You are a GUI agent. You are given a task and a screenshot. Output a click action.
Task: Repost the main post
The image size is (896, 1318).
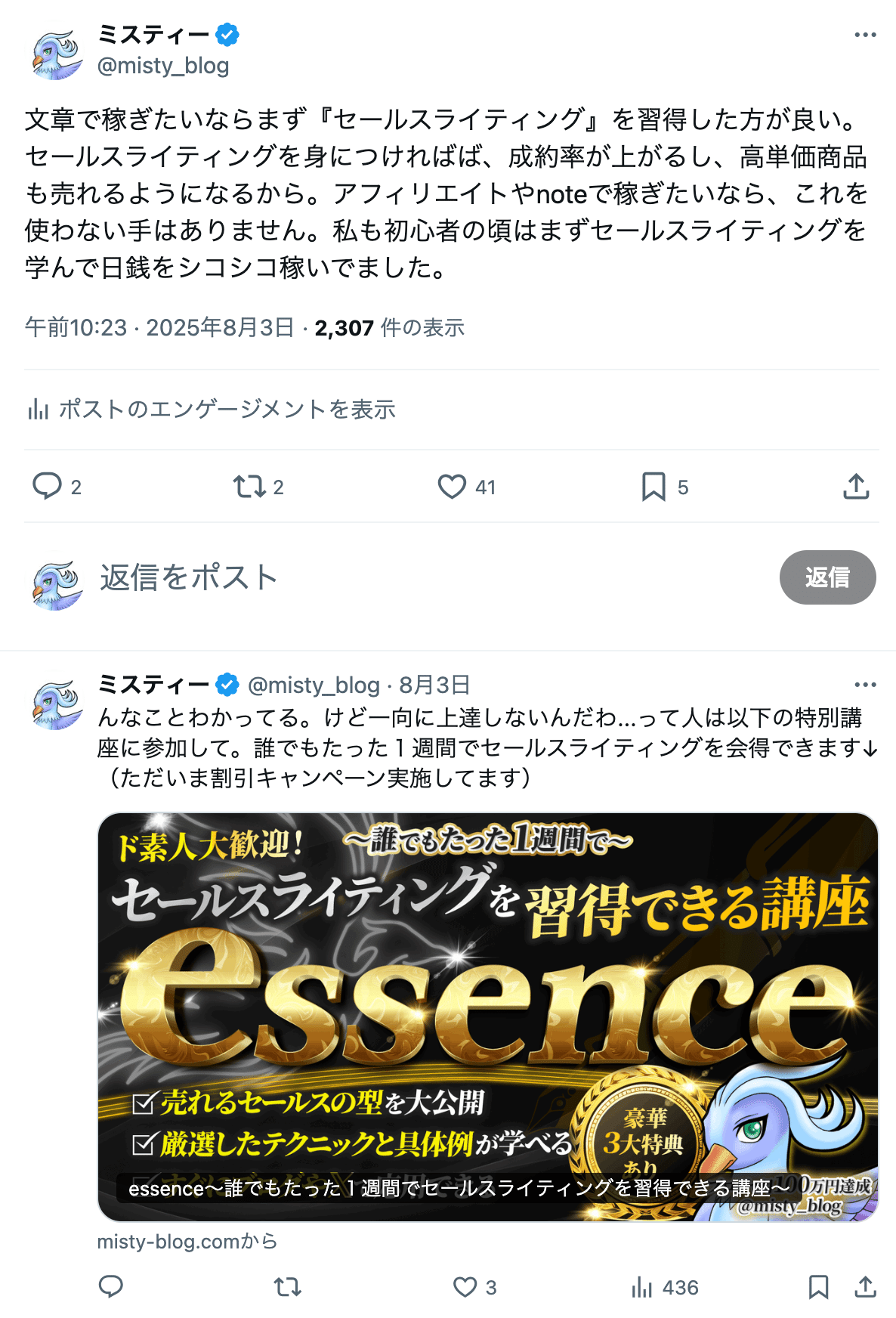tap(249, 486)
